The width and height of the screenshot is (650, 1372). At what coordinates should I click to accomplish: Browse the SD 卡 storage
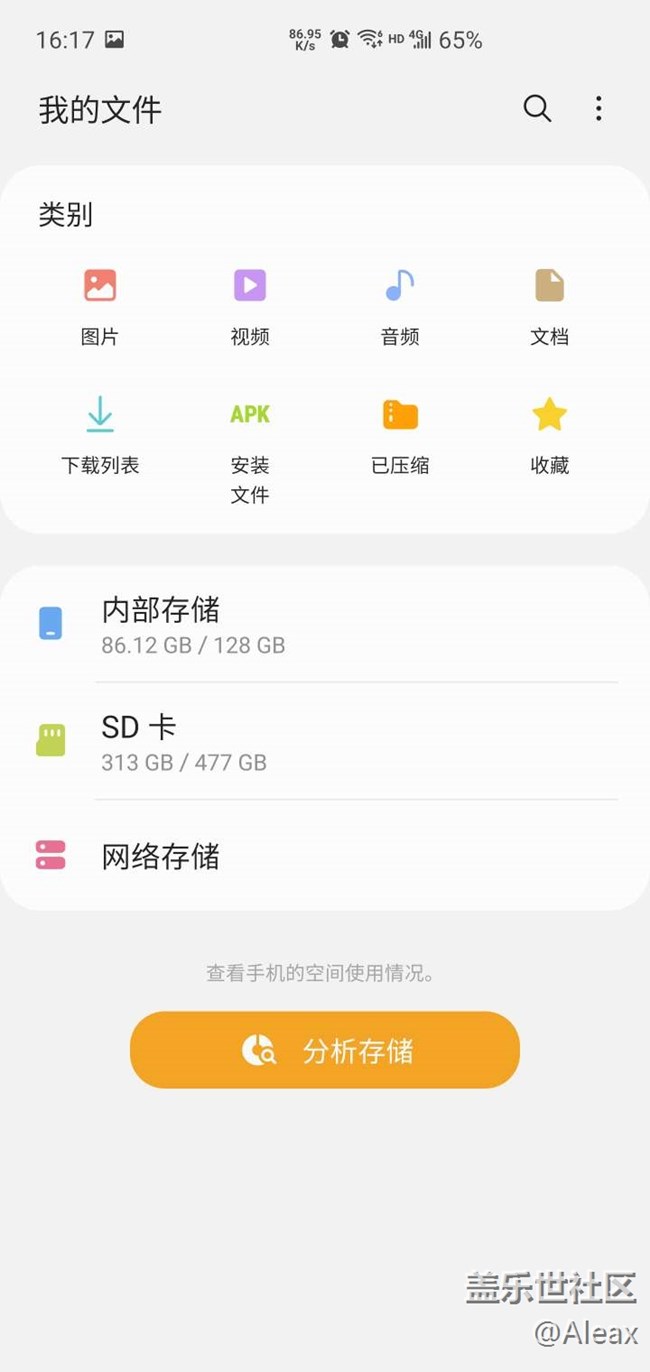(325, 741)
